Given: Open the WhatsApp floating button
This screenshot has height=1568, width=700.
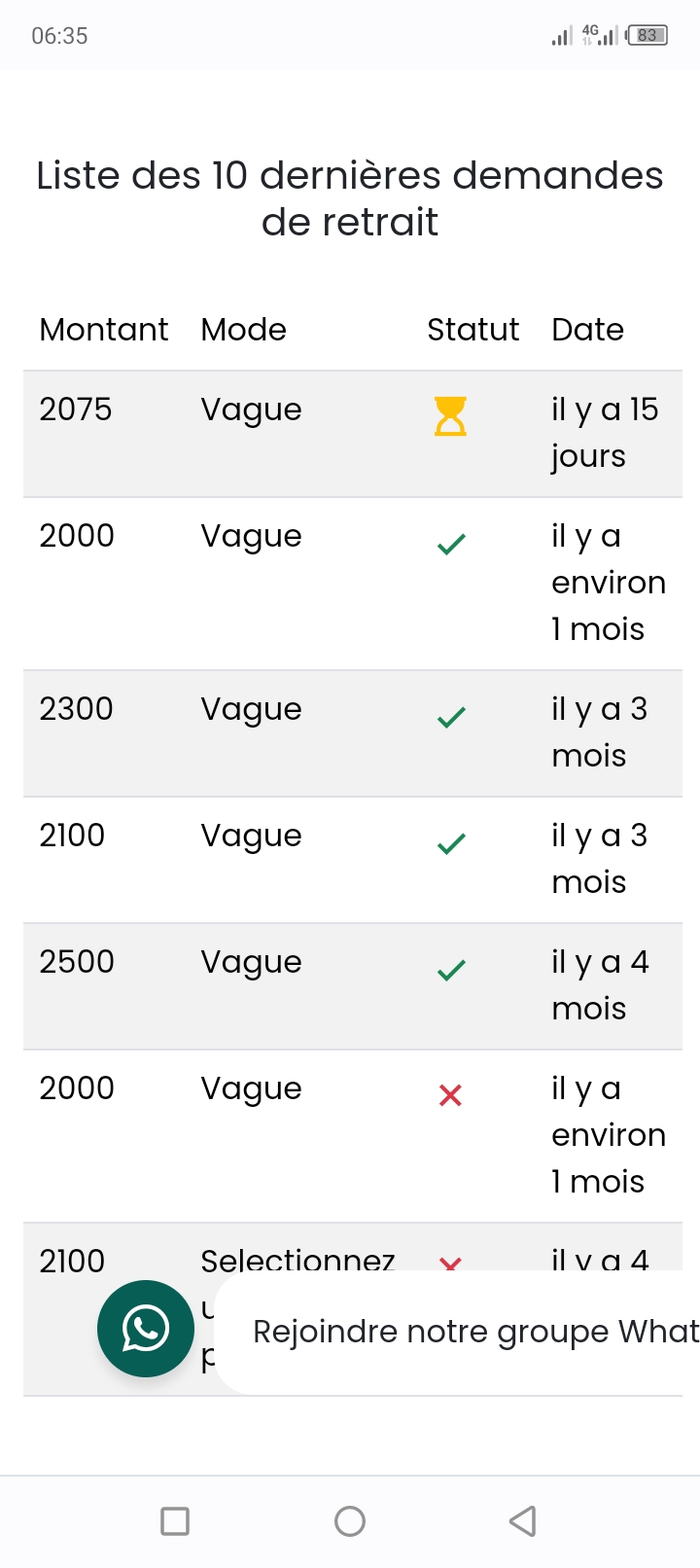Looking at the screenshot, I should coord(146,1329).
